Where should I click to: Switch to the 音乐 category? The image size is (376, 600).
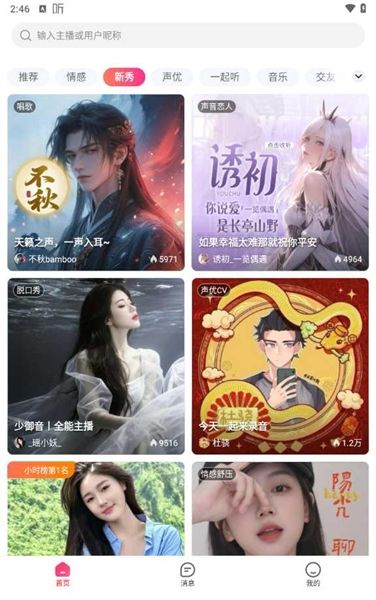click(278, 77)
